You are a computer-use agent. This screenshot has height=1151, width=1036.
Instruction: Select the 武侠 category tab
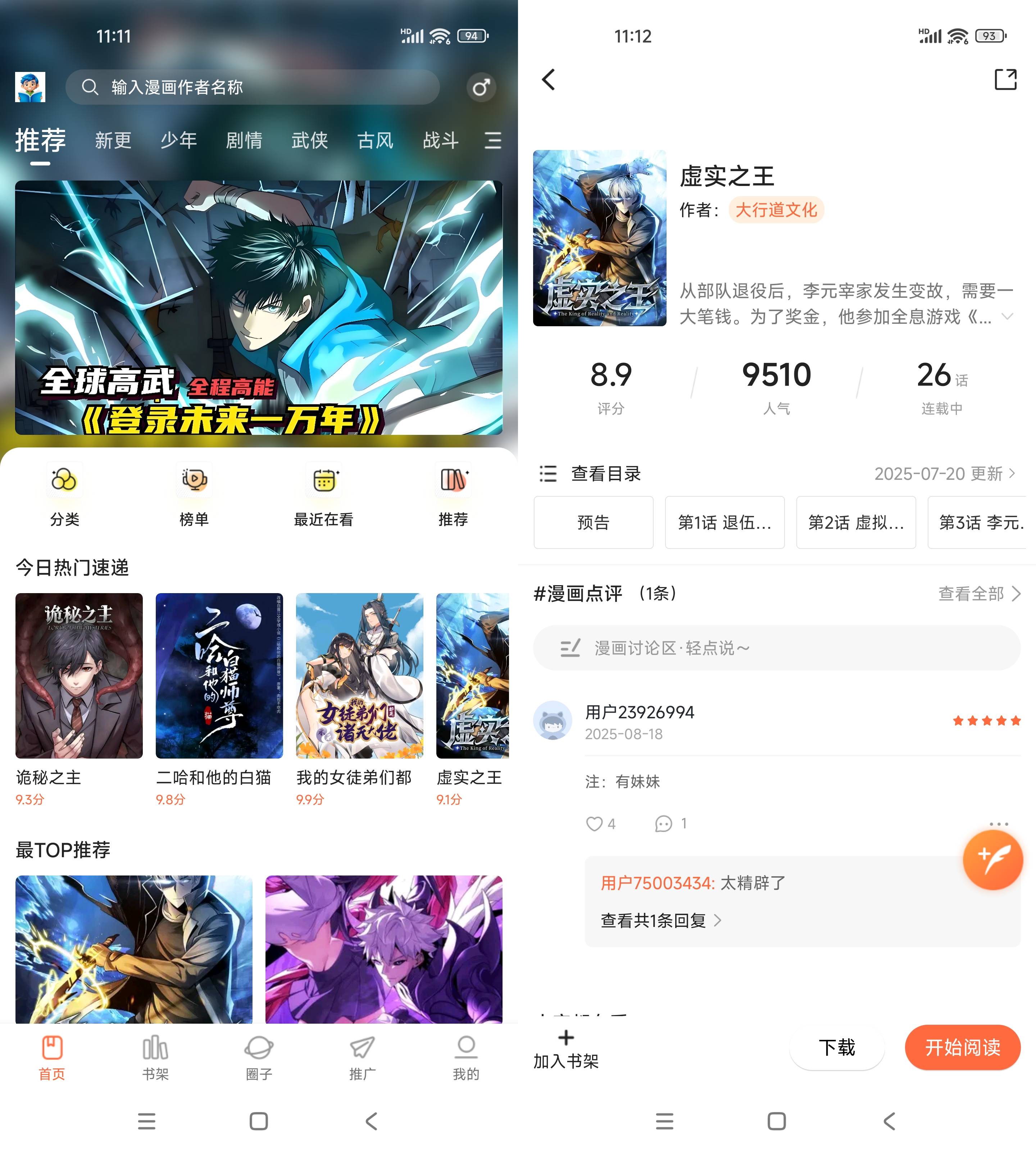pos(310,141)
